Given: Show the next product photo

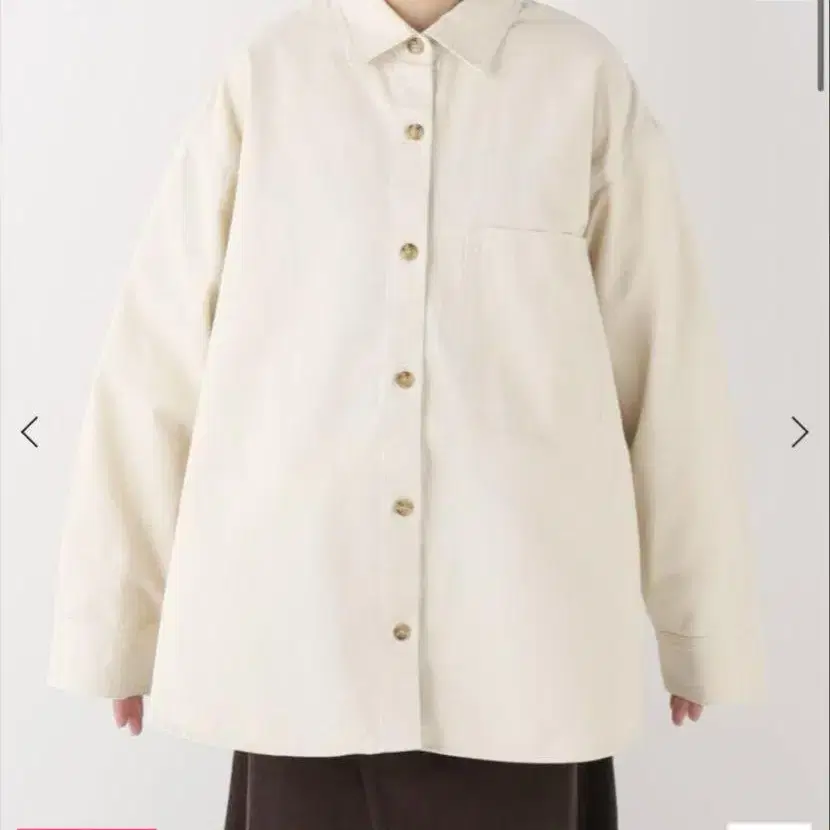Looking at the screenshot, I should coord(799,432).
